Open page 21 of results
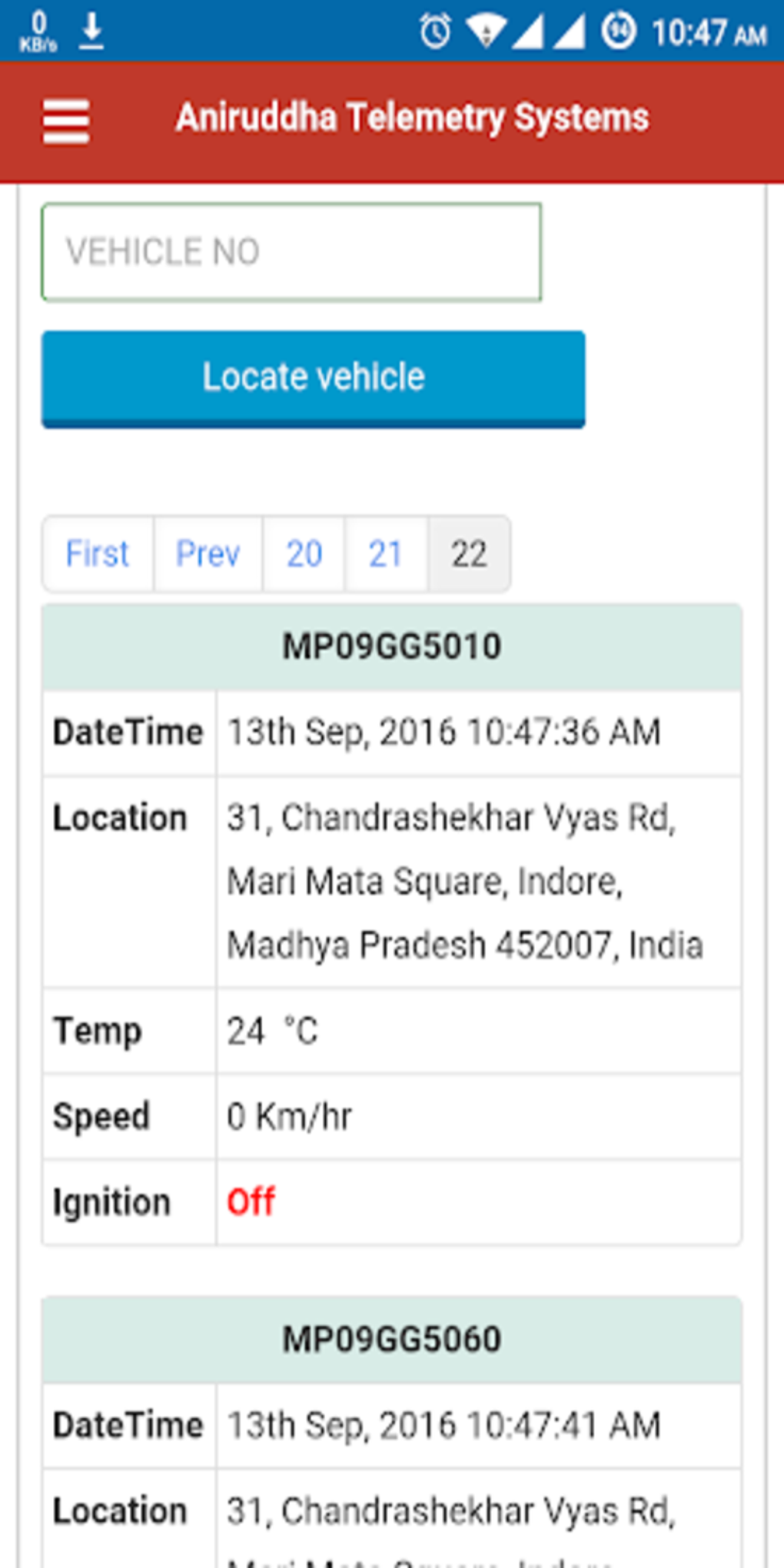 click(x=386, y=554)
